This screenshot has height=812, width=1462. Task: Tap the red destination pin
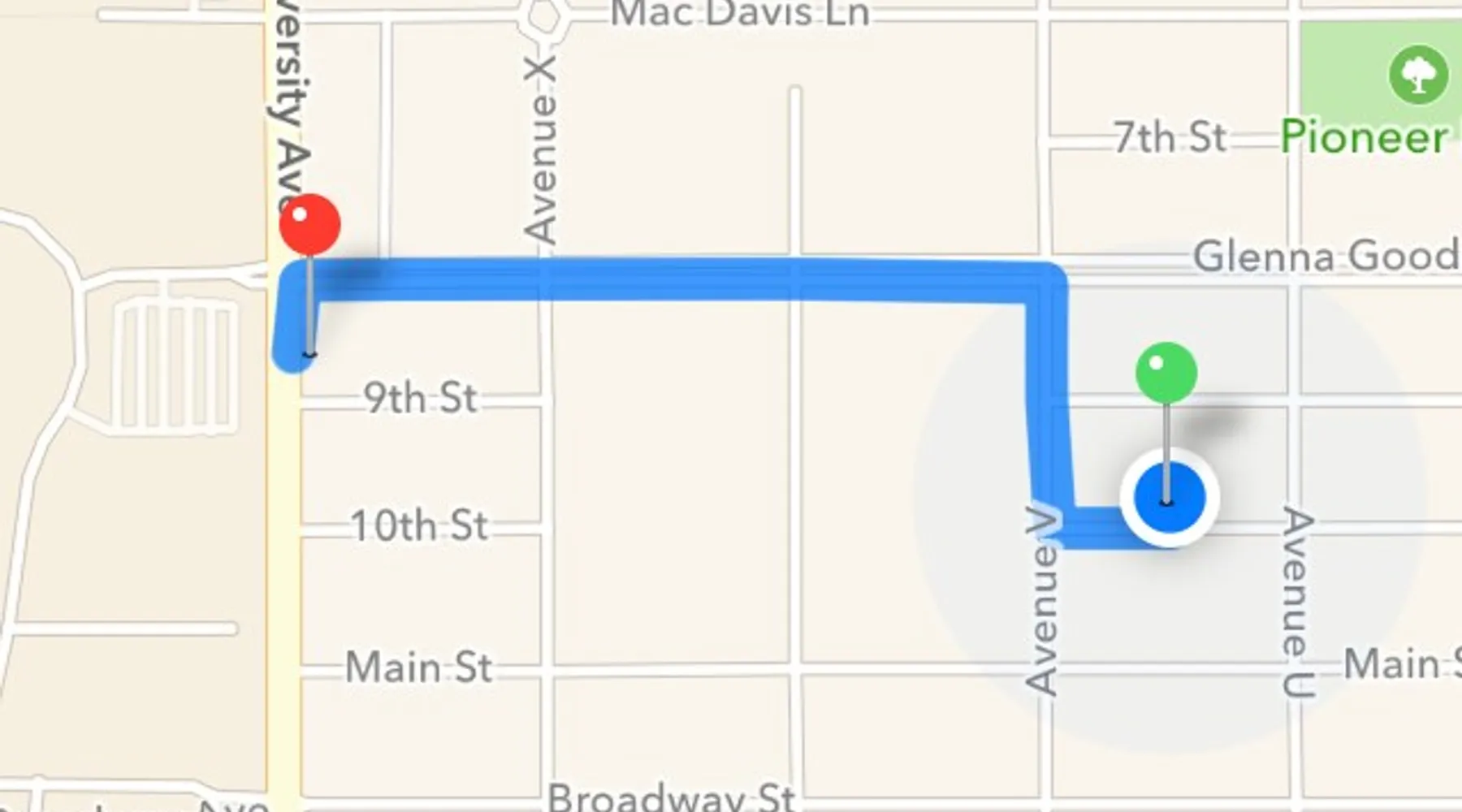point(309,225)
